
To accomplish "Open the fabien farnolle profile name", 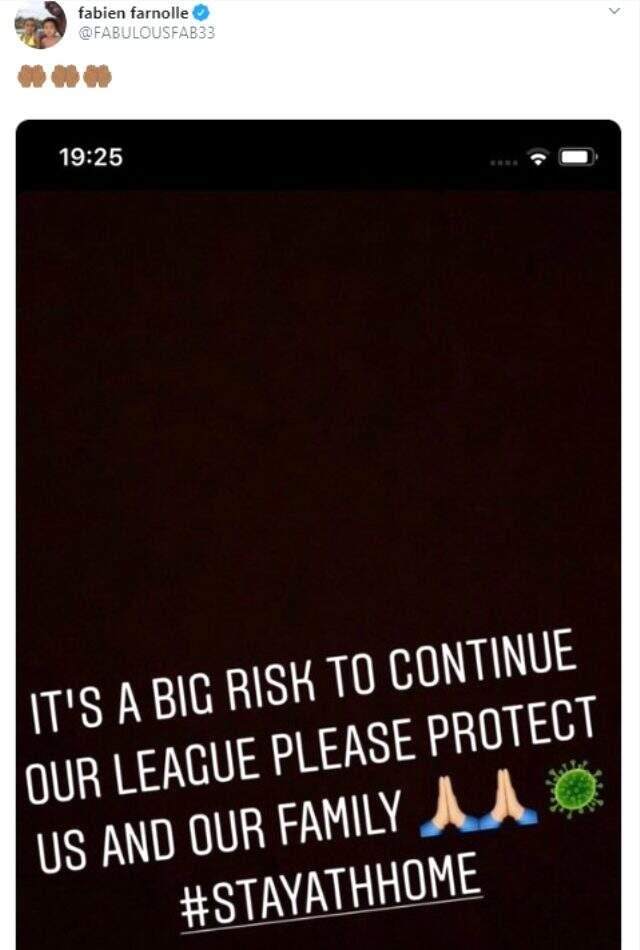I will click(x=133, y=12).
